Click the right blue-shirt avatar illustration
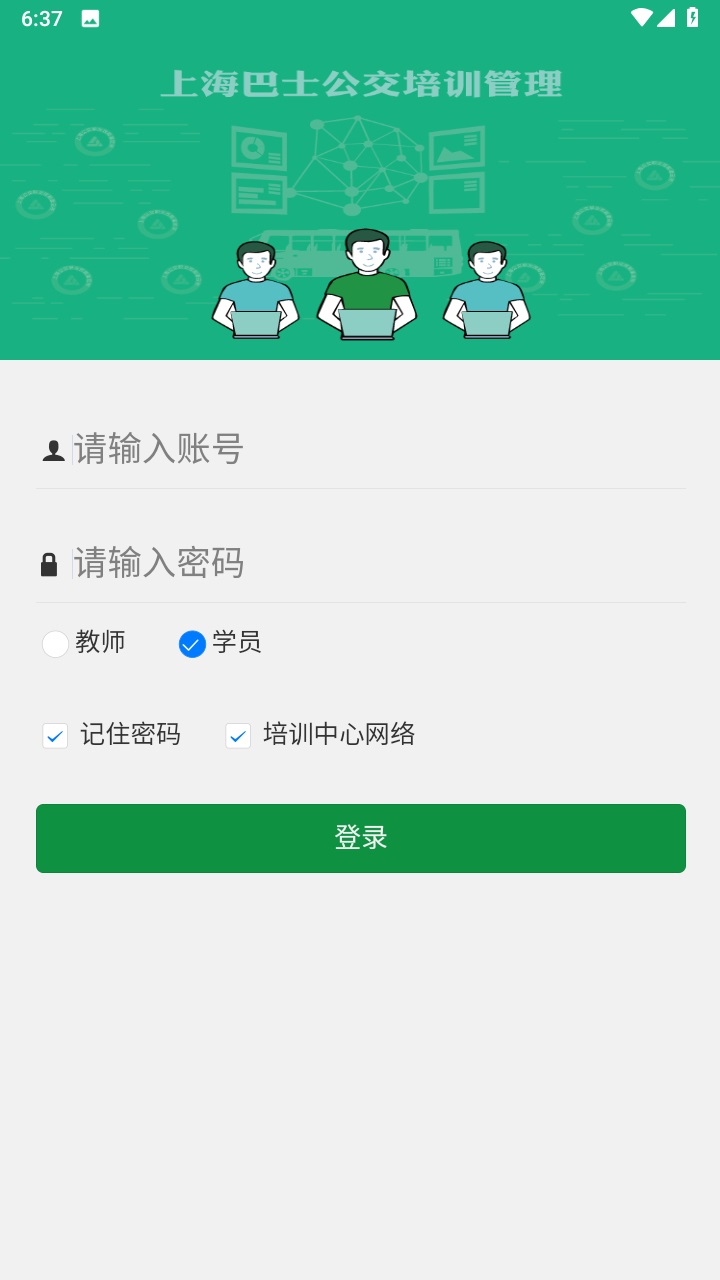Viewport: 720px width, 1280px height. [x=487, y=285]
